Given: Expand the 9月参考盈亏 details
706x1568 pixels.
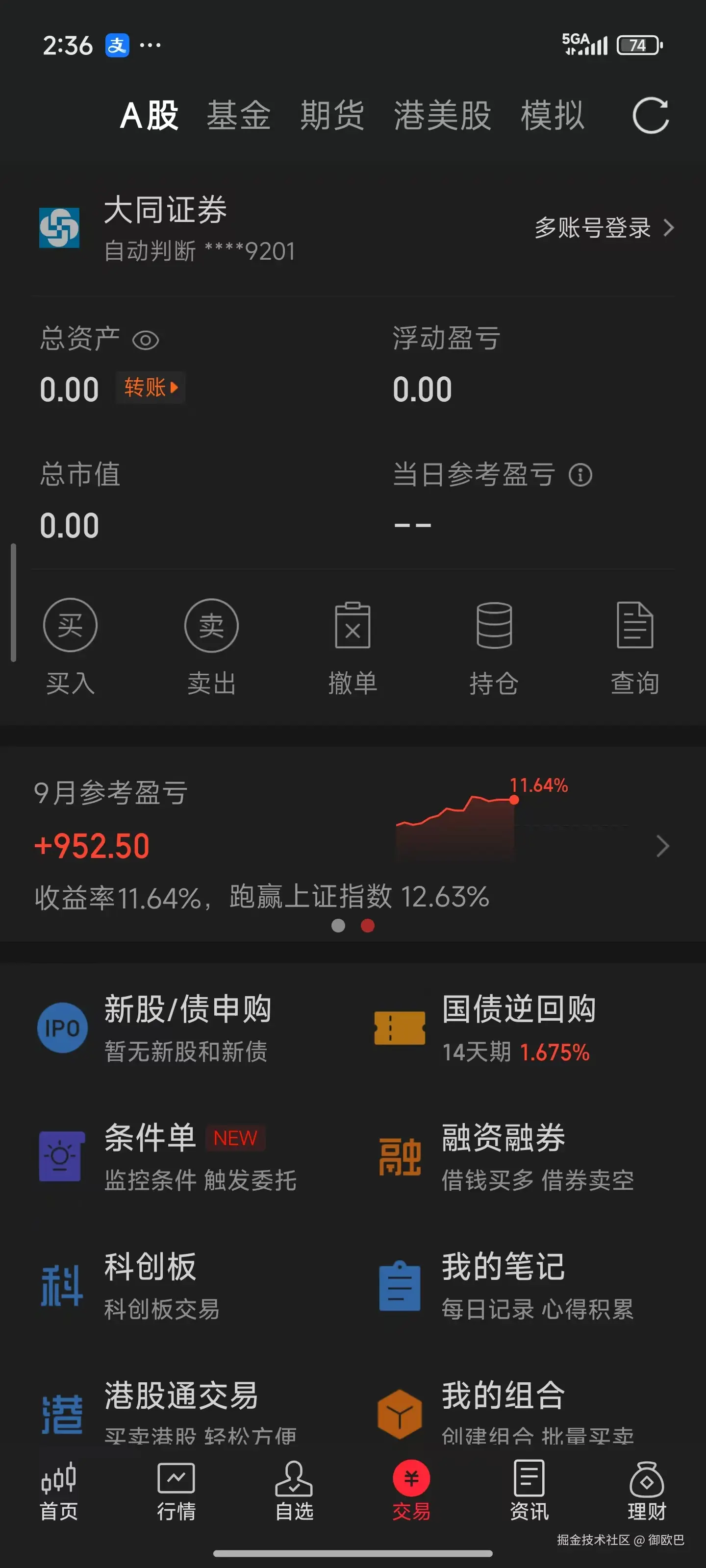Looking at the screenshot, I should [662, 845].
